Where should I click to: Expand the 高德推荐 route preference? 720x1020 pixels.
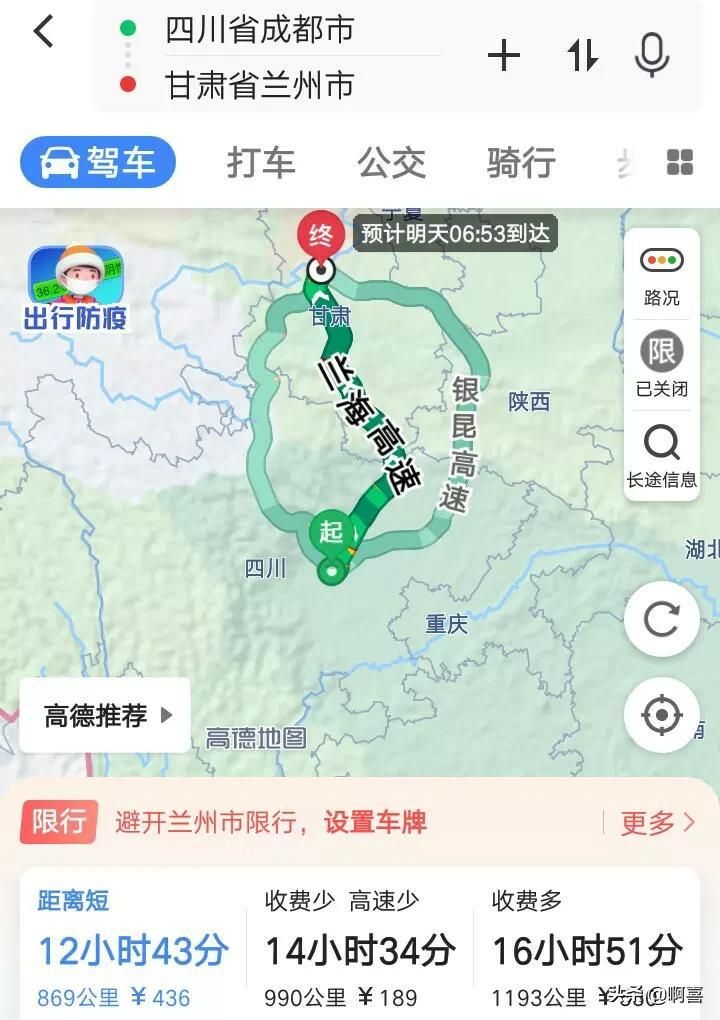click(107, 715)
